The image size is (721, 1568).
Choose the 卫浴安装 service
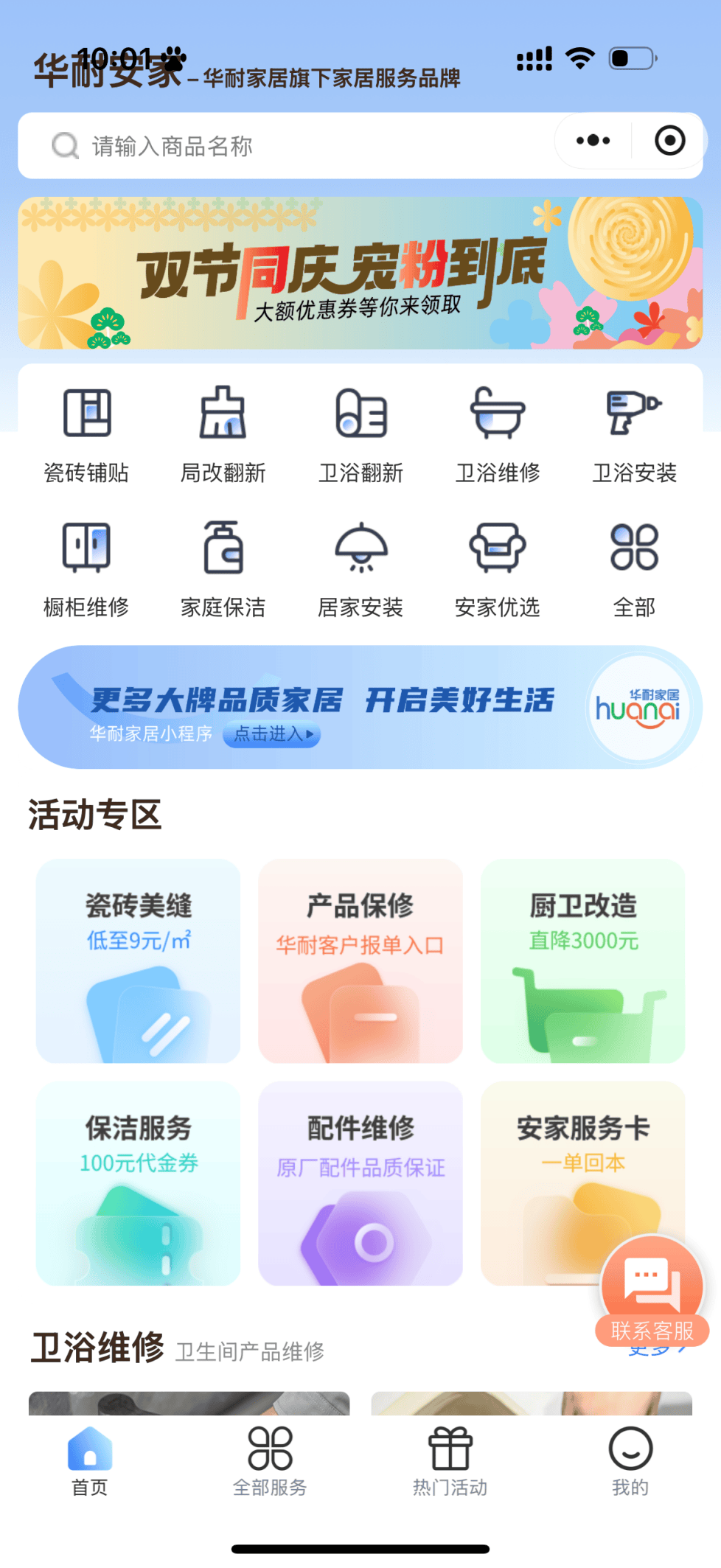coord(635,433)
